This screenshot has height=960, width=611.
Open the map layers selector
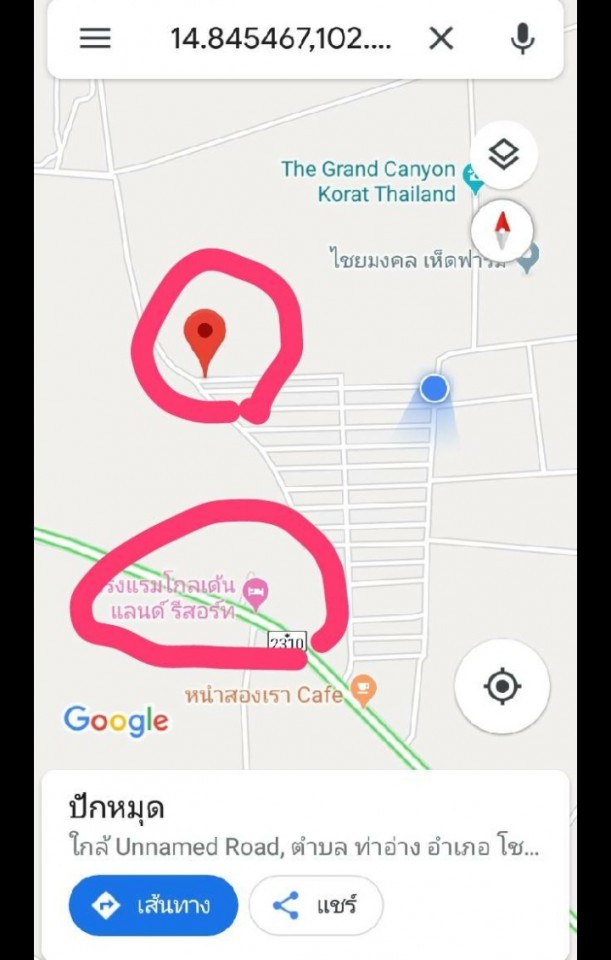click(503, 155)
